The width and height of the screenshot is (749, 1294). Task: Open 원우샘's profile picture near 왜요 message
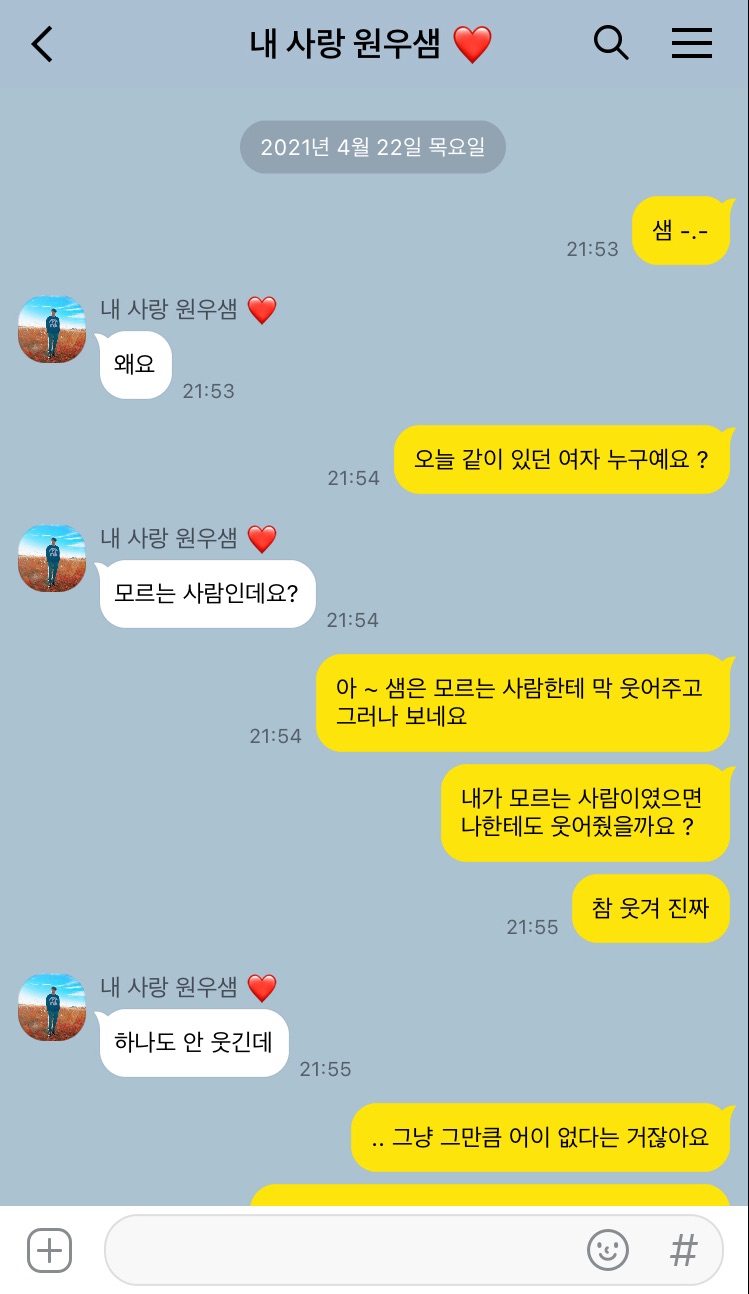pos(51,329)
